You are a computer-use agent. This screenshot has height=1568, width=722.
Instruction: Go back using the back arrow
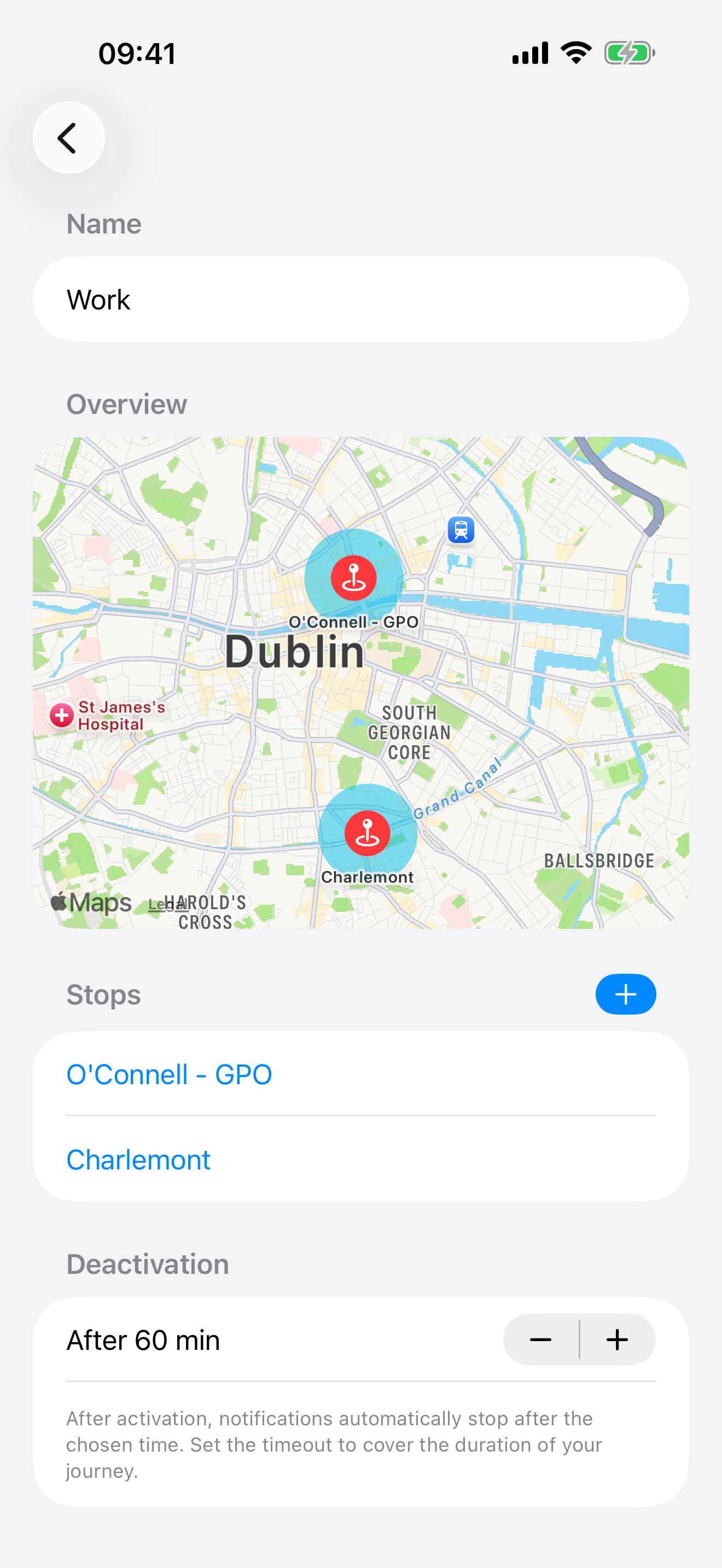[x=68, y=138]
